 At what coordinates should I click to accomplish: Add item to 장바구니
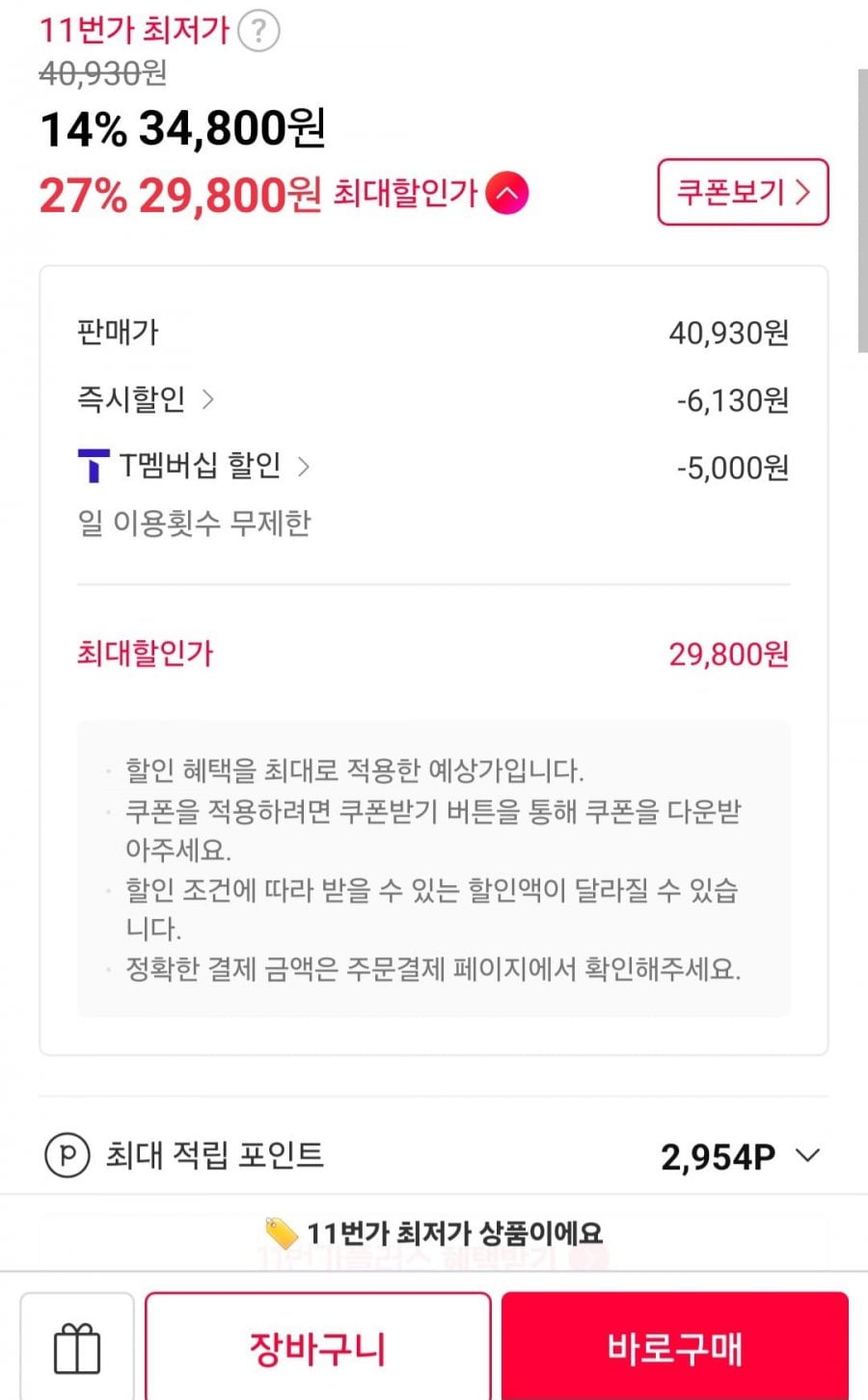tap(317, 1347)
